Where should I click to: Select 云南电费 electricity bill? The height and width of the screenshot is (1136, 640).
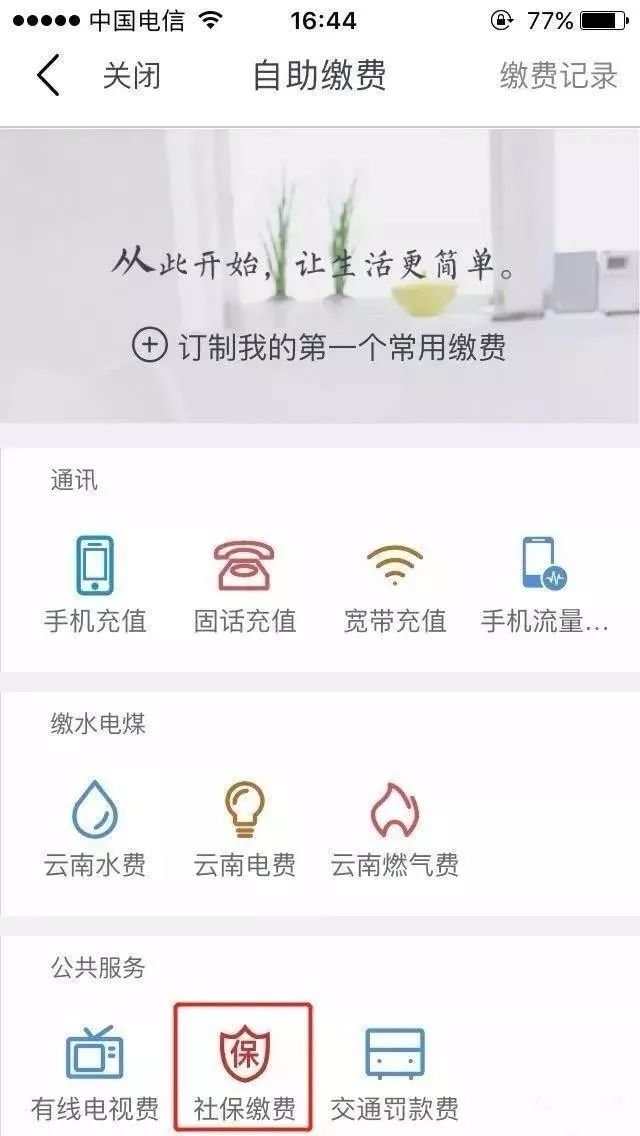(x=245, y=828)
